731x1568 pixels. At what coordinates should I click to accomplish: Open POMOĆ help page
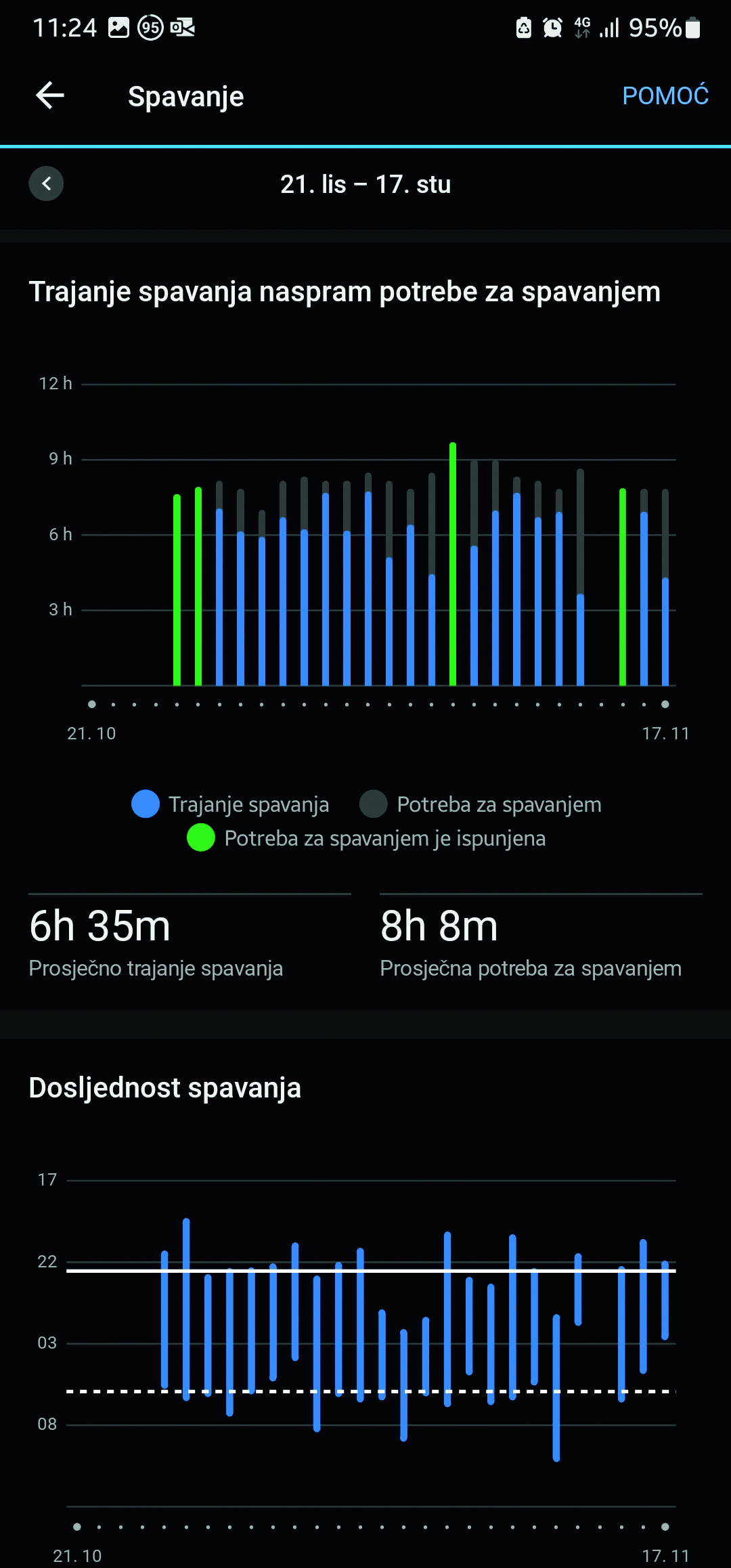pos(665,96)
